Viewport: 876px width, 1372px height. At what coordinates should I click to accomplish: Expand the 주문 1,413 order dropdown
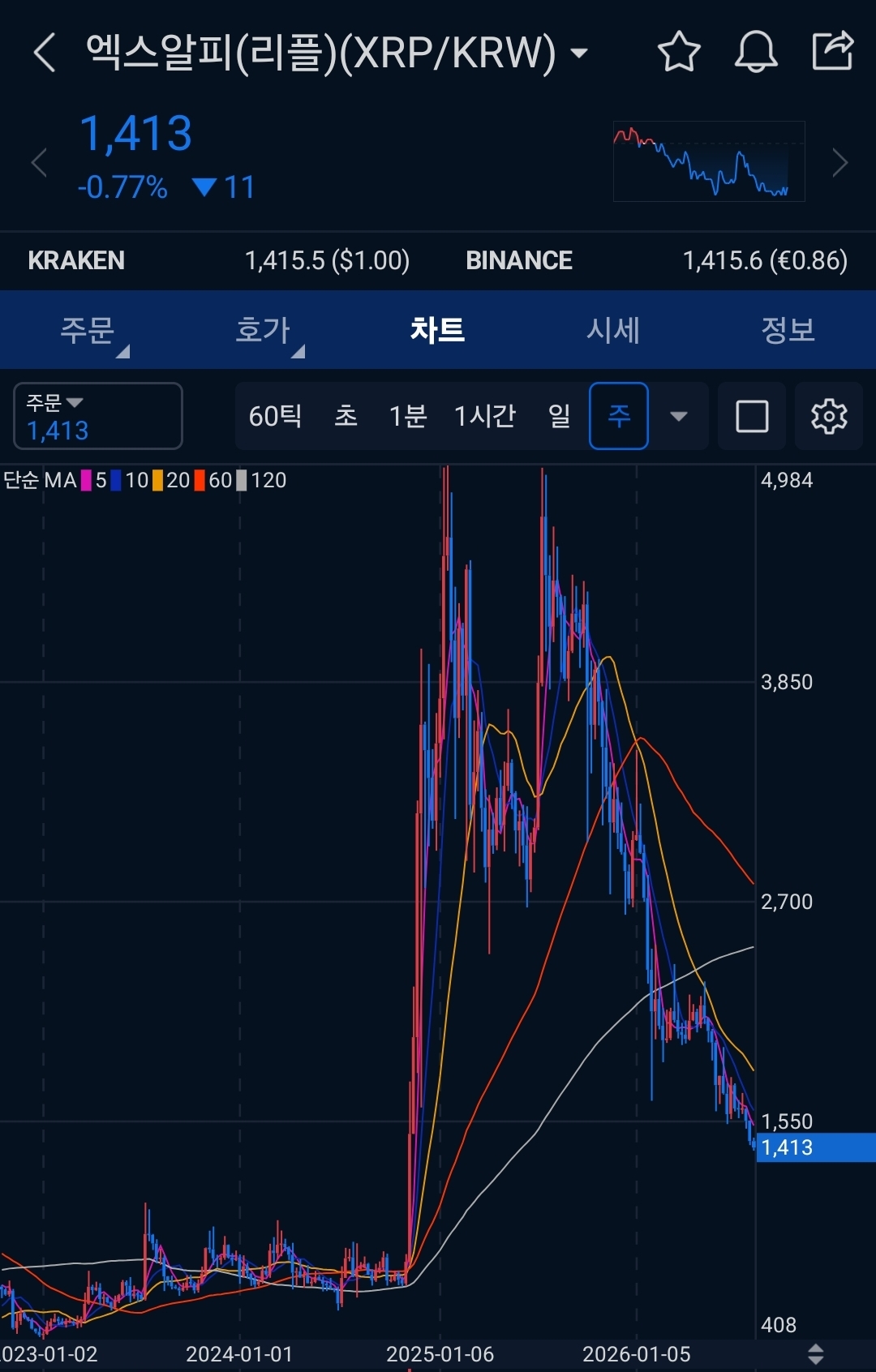coord(98,416)
